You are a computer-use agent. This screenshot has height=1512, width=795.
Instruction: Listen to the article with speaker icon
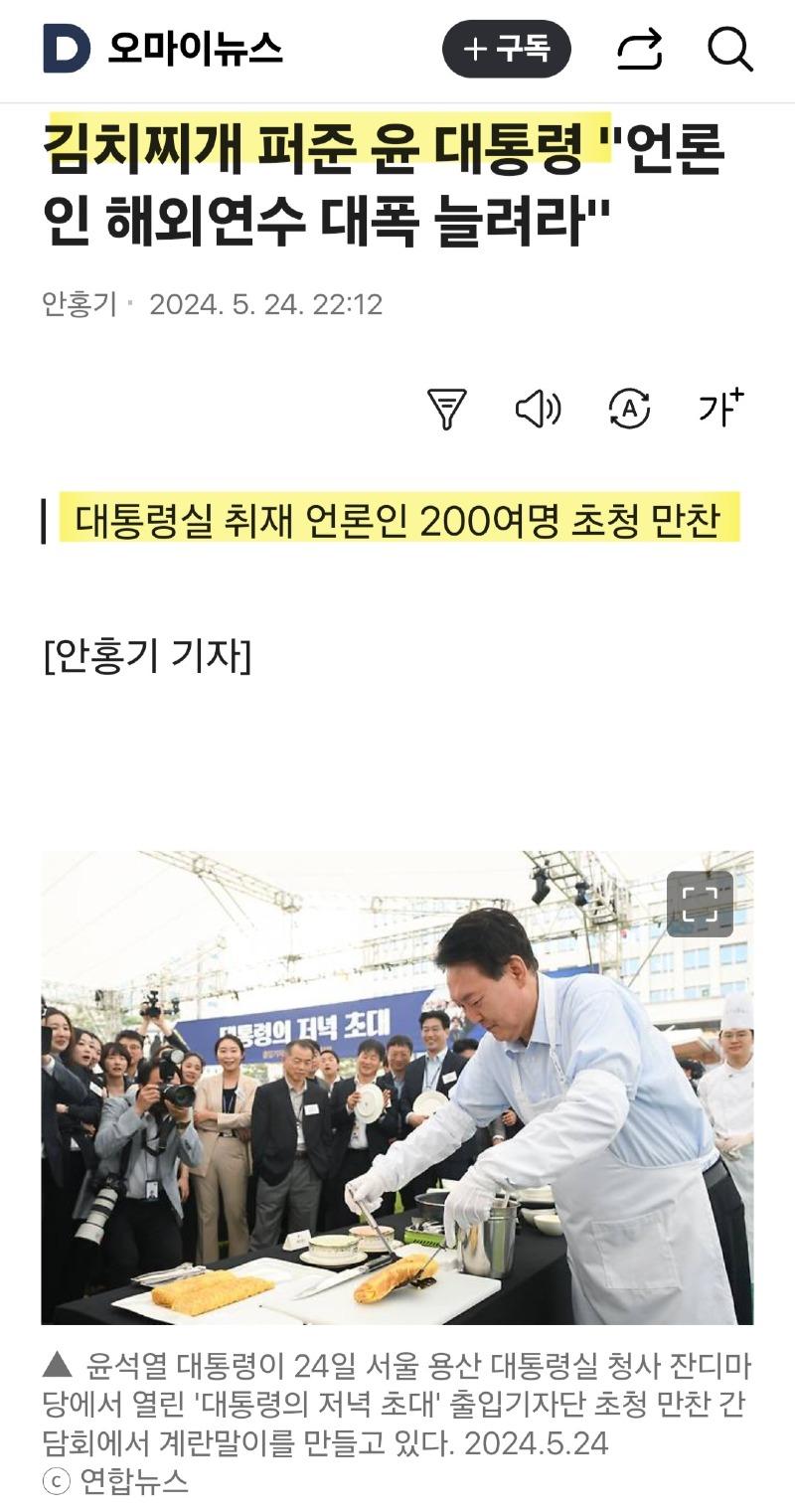tap(538, 409)
